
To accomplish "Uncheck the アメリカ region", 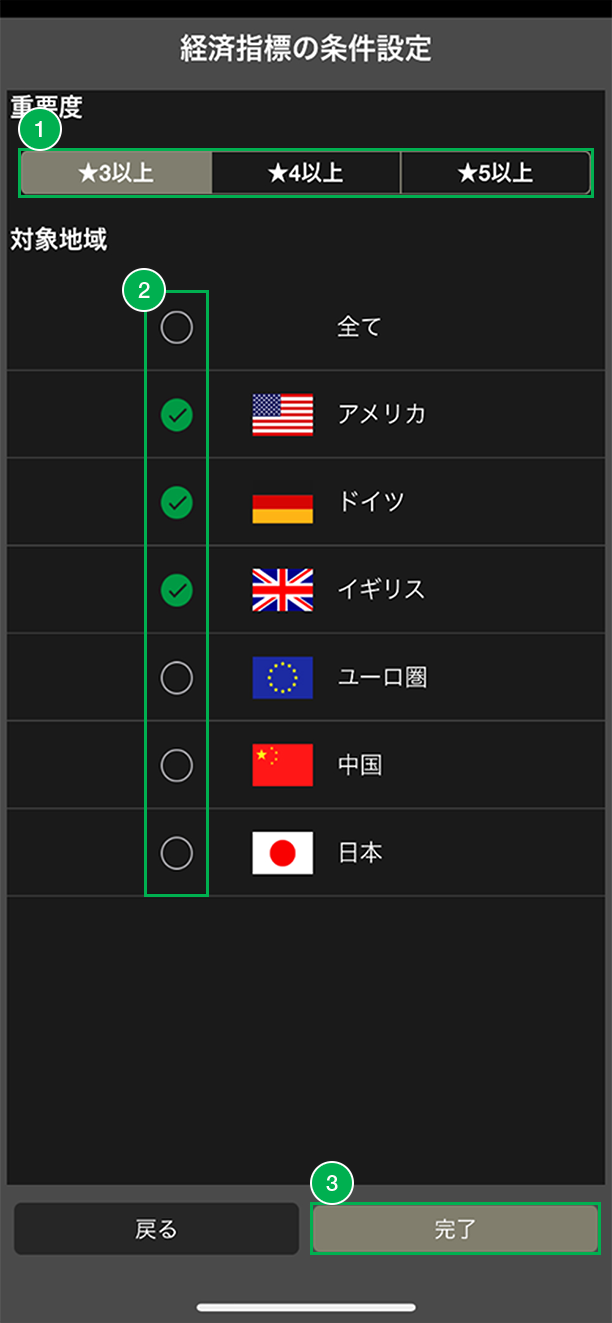I will click(x=177, y=414).
